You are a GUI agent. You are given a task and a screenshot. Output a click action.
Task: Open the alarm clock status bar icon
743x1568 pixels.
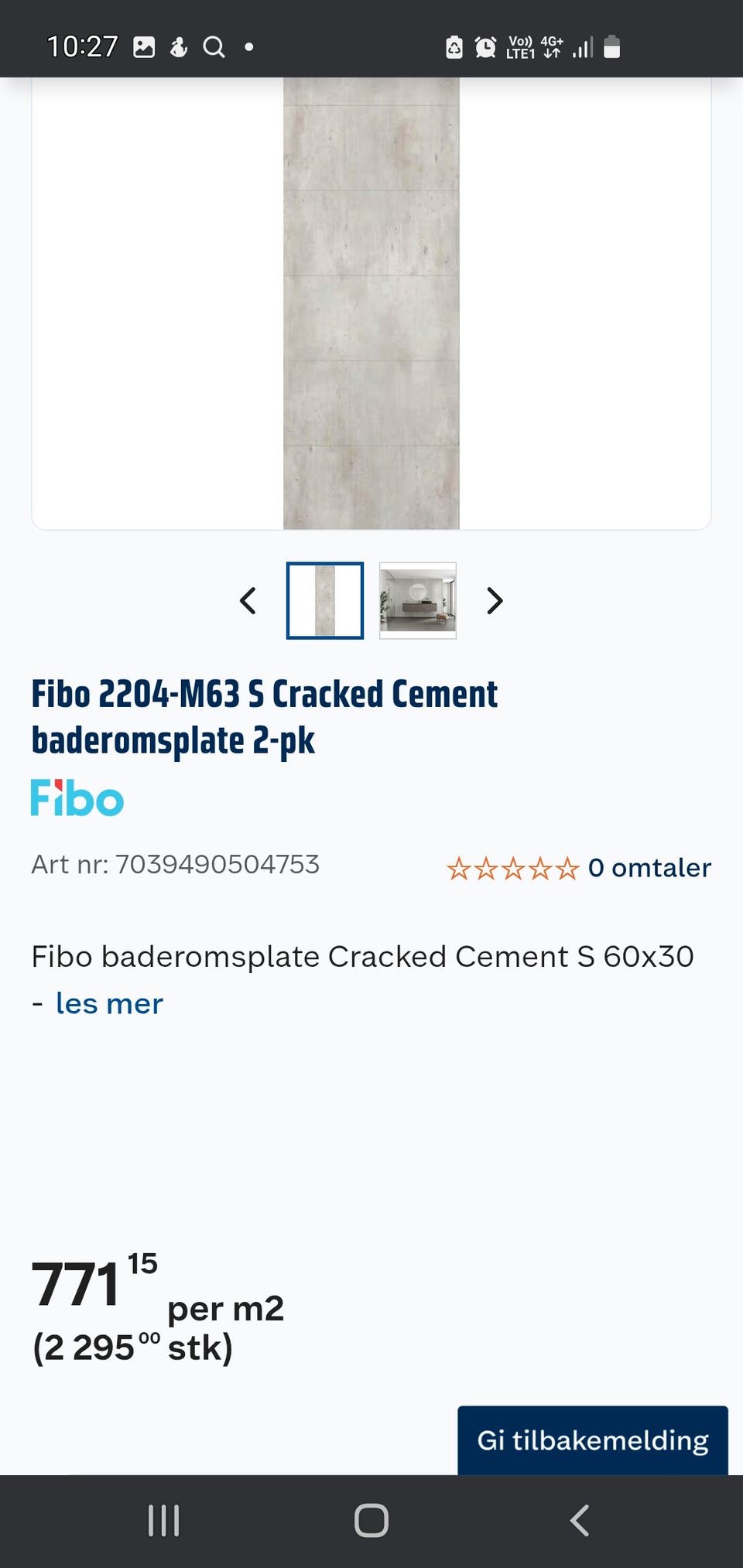[x=485, y=47]
